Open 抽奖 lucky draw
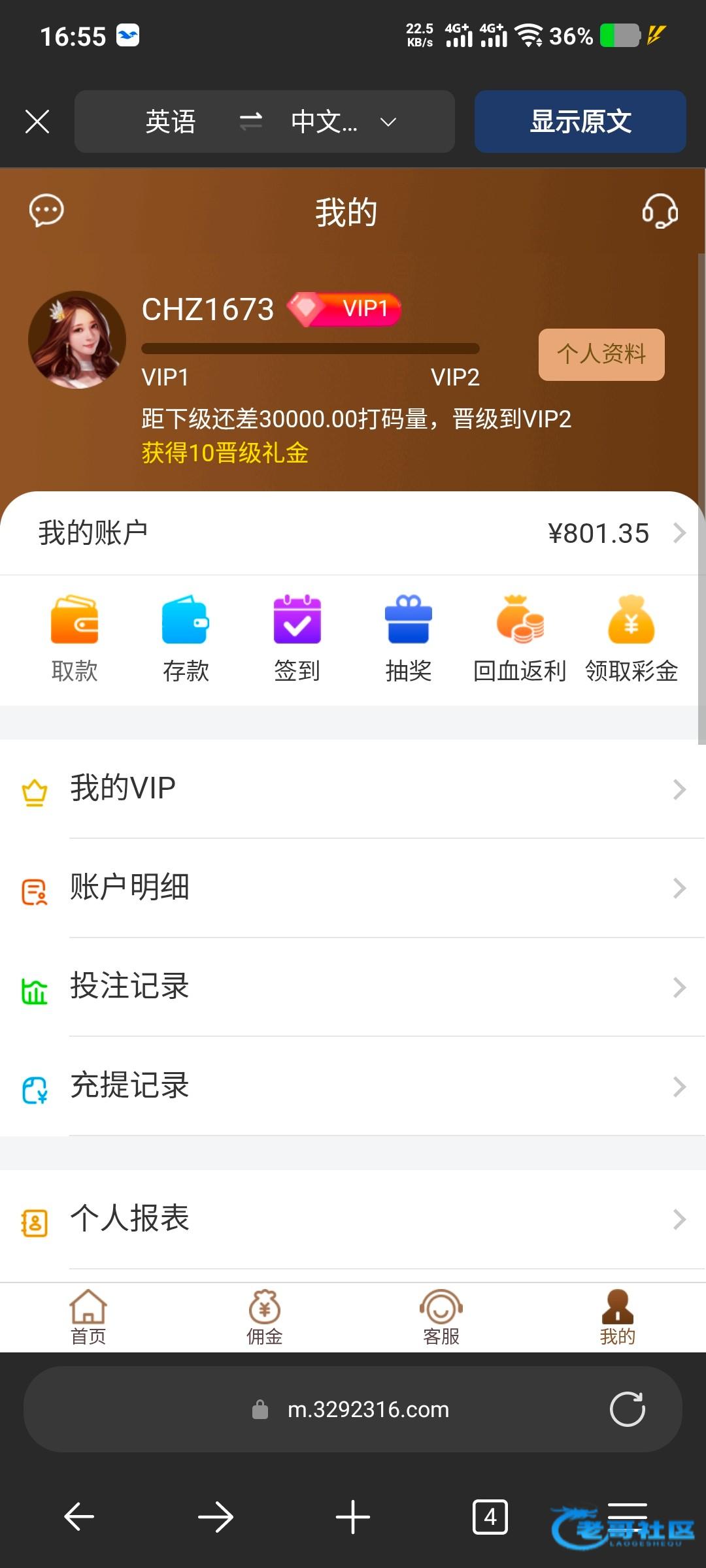 pos(409,638)
